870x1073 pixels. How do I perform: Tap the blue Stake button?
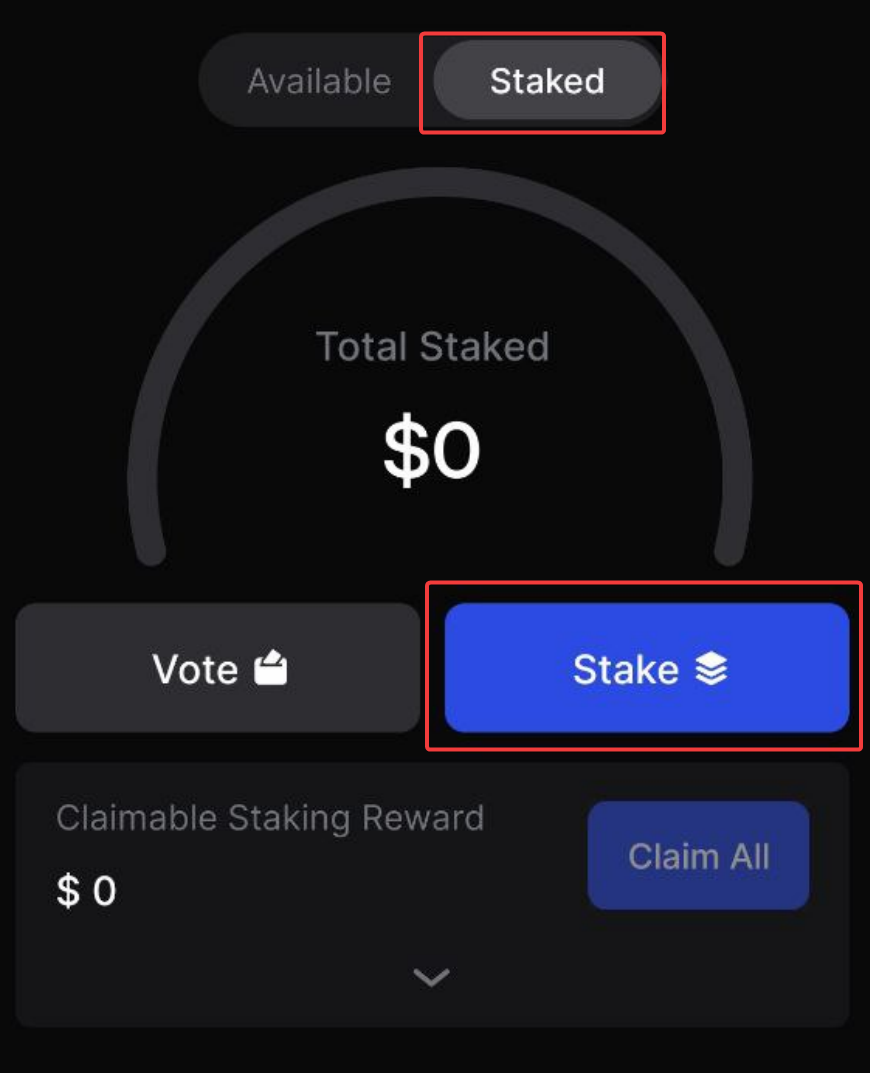647,668
